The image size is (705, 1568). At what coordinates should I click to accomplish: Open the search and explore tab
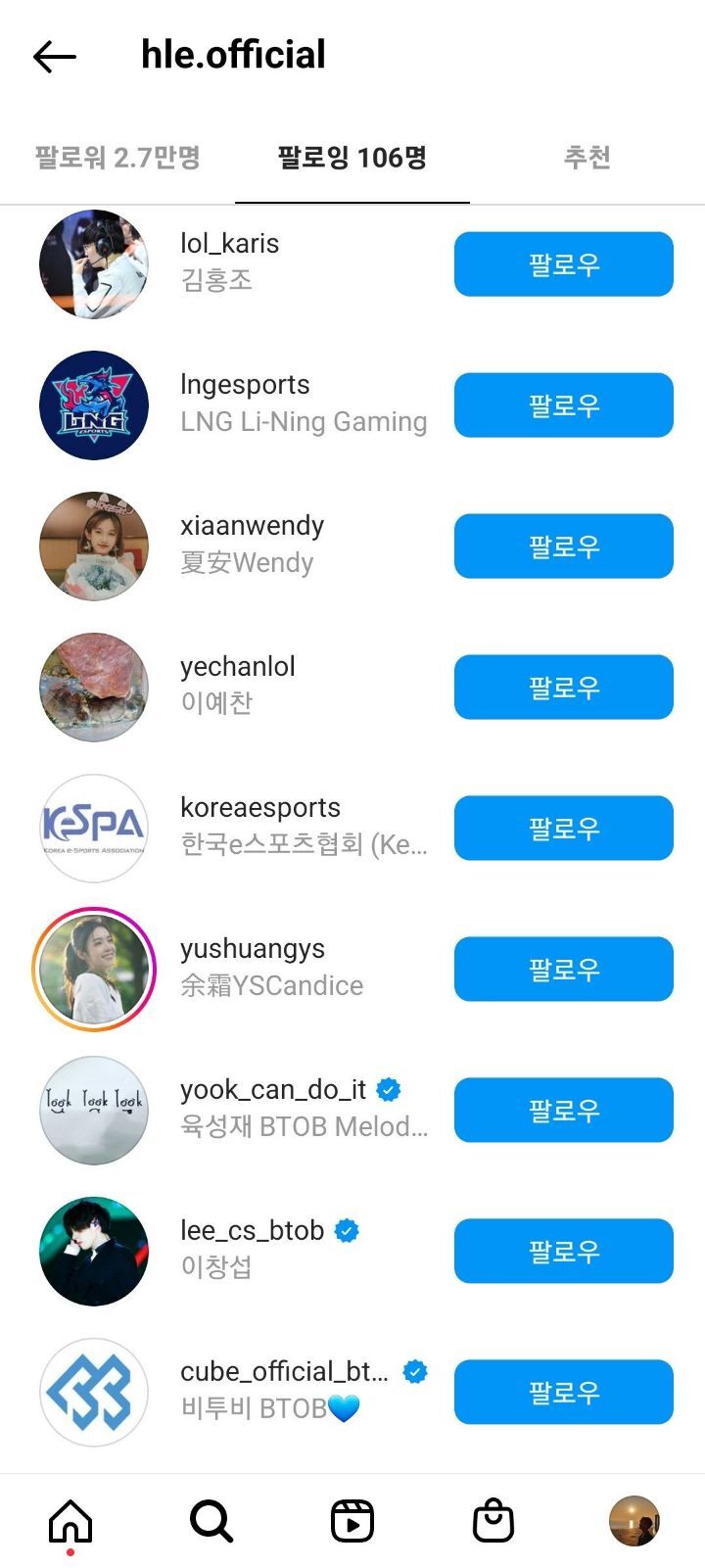(x=211, y=1521)
